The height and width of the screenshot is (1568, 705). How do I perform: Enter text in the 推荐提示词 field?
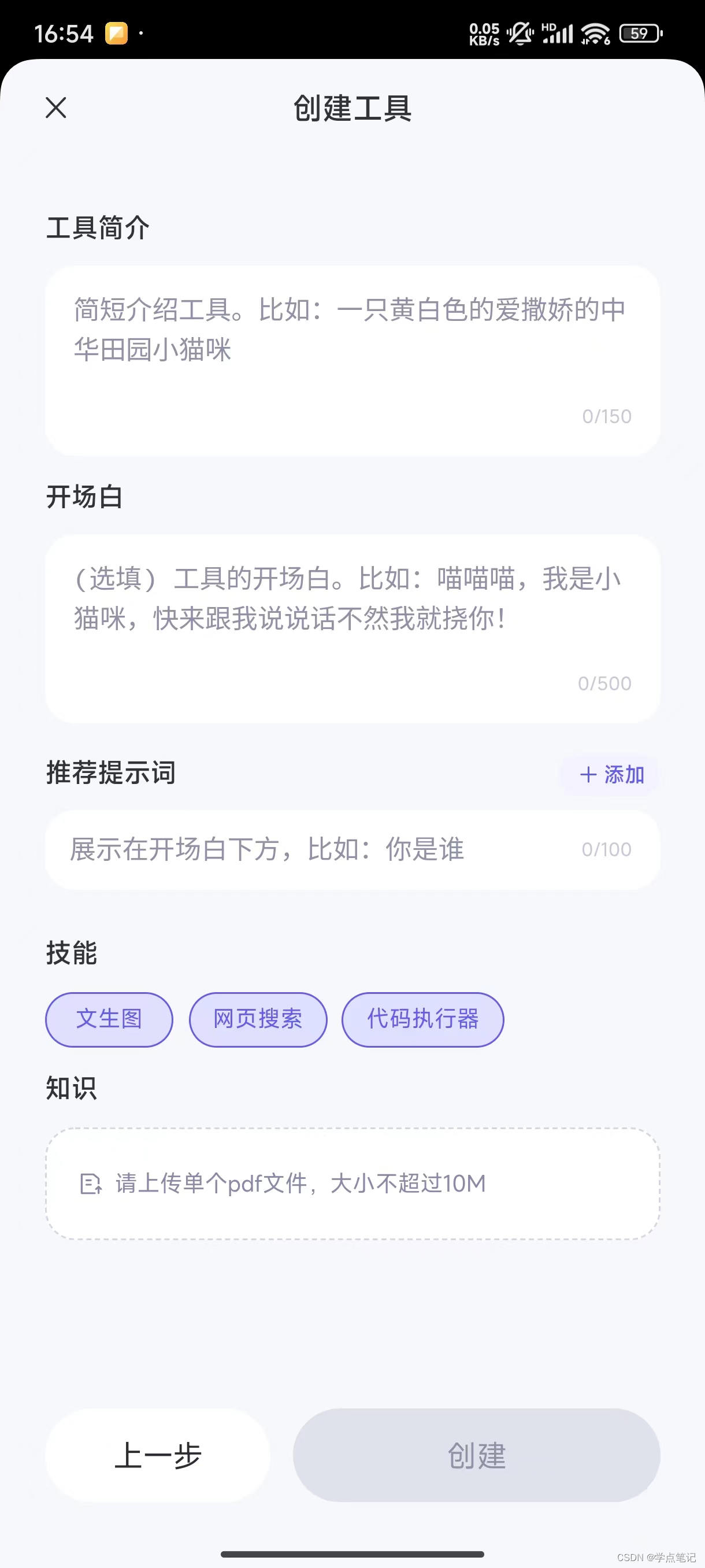[x=316, y=849]
